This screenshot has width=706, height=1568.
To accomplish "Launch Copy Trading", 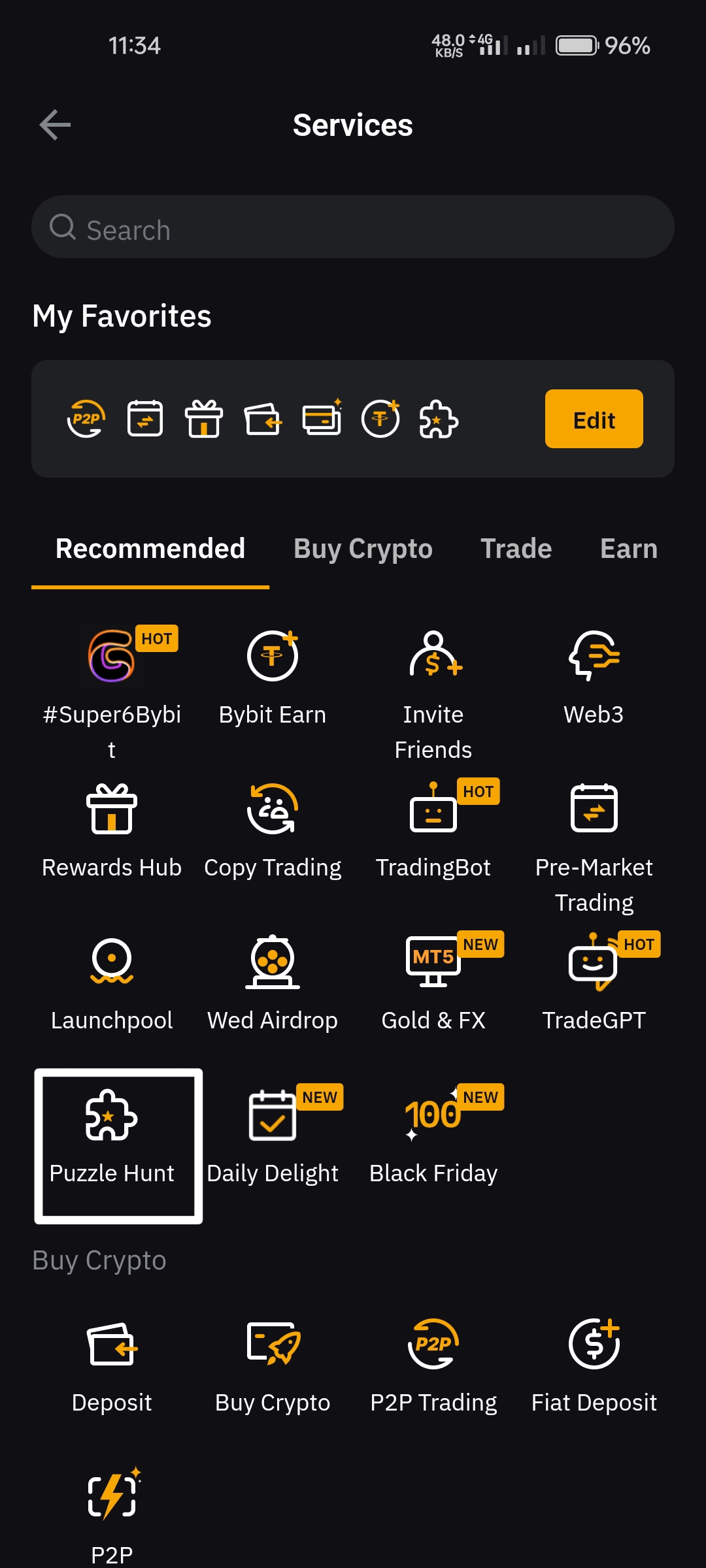I will coord(272,830).
